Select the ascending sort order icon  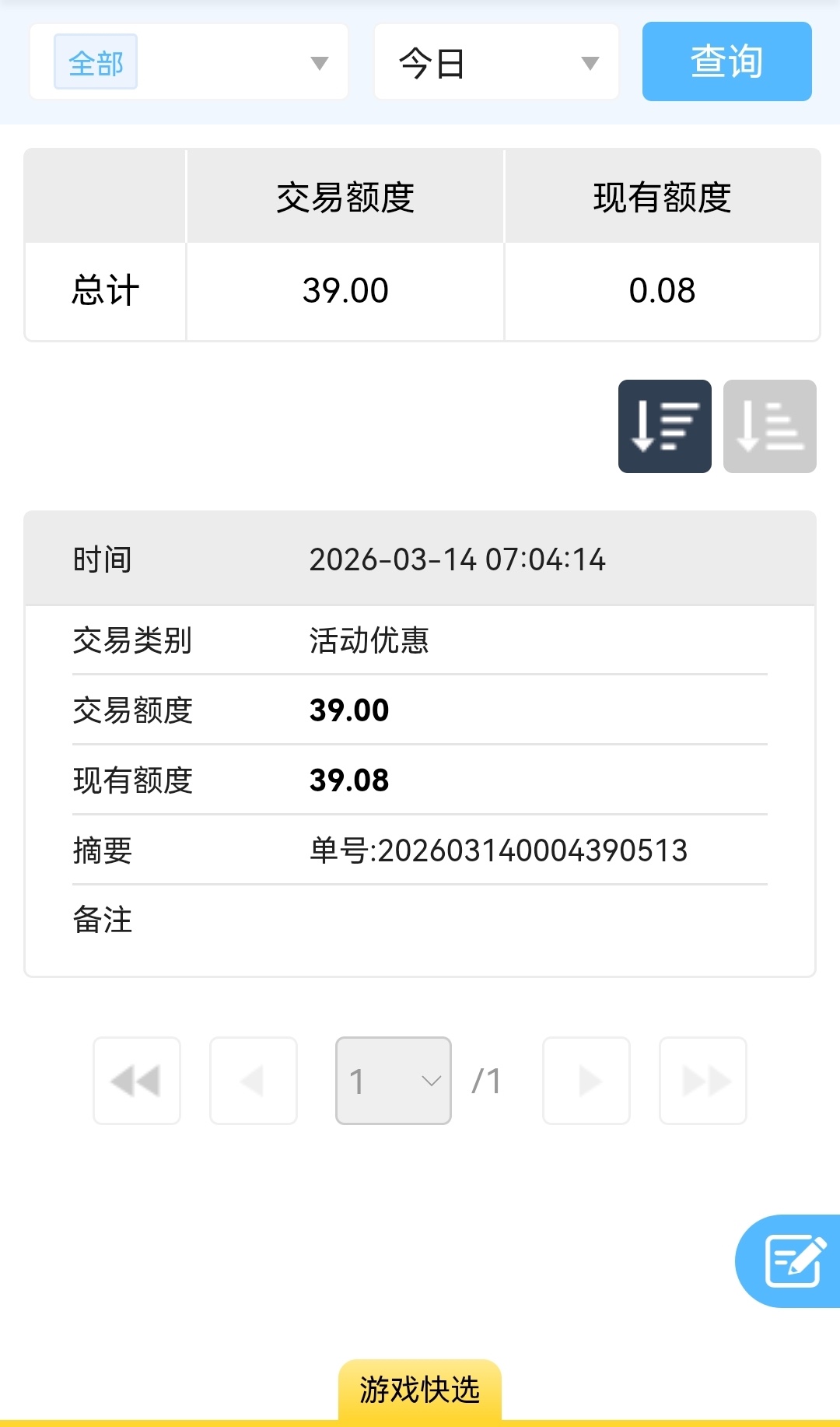click(769, 426)
